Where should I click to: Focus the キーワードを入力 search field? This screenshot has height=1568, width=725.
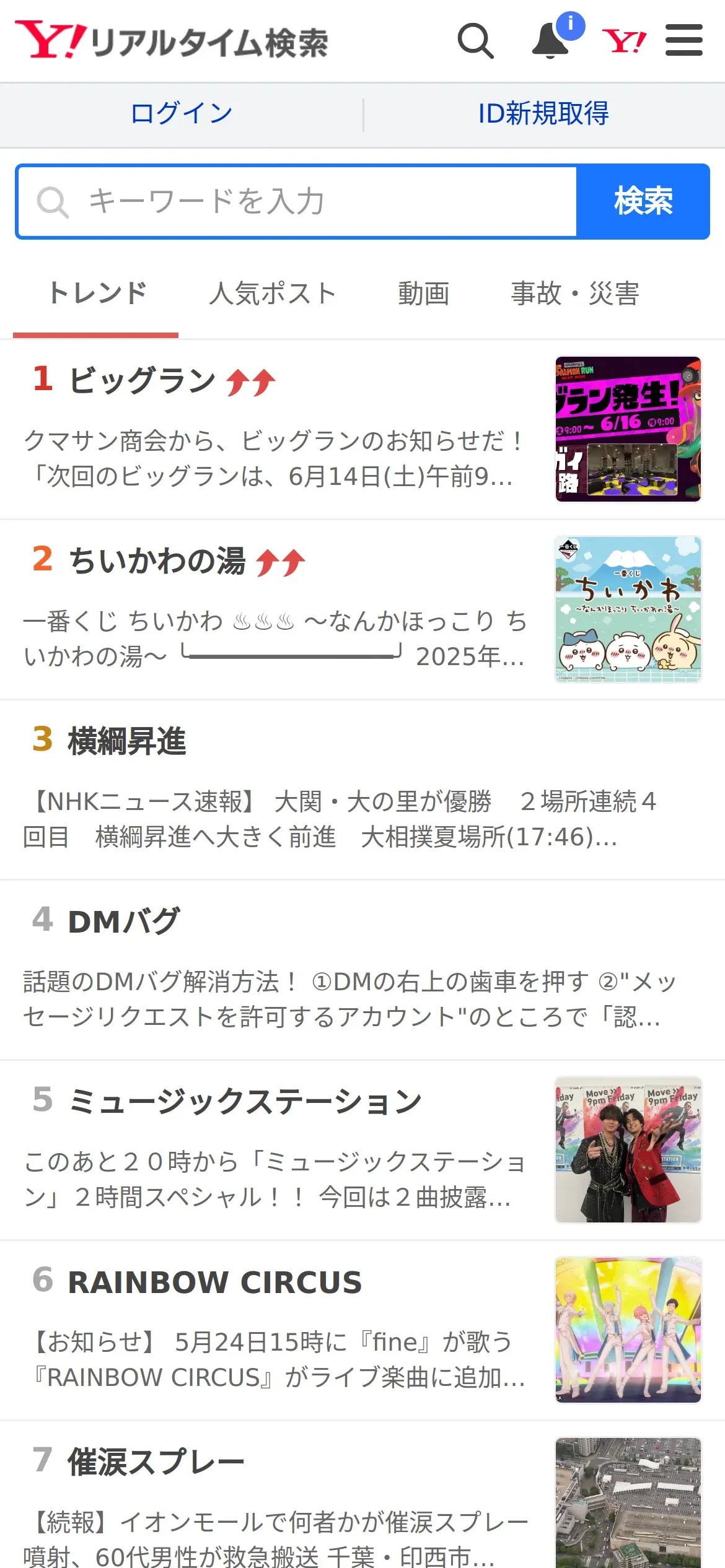(x=297, y=202)
